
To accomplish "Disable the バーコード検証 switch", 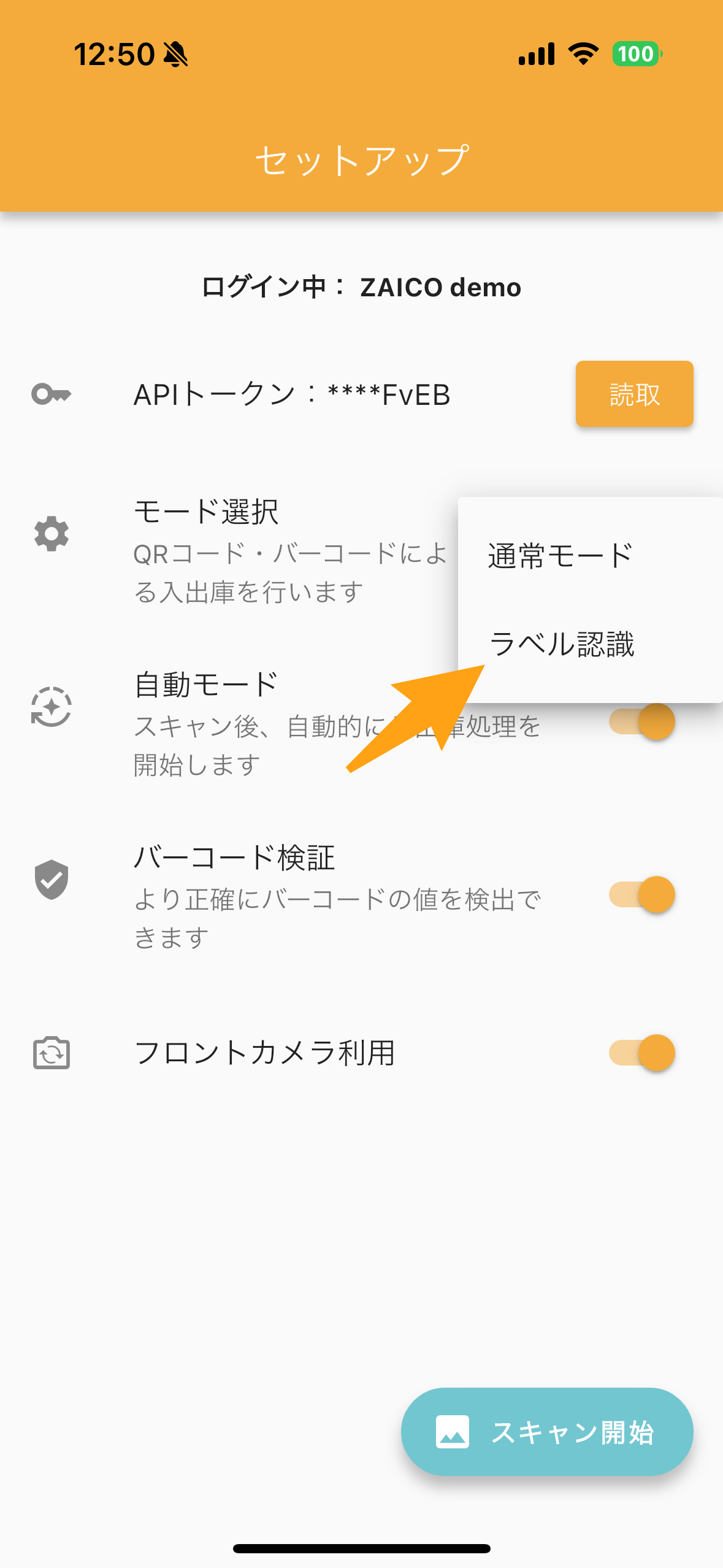I will point(641,894).
